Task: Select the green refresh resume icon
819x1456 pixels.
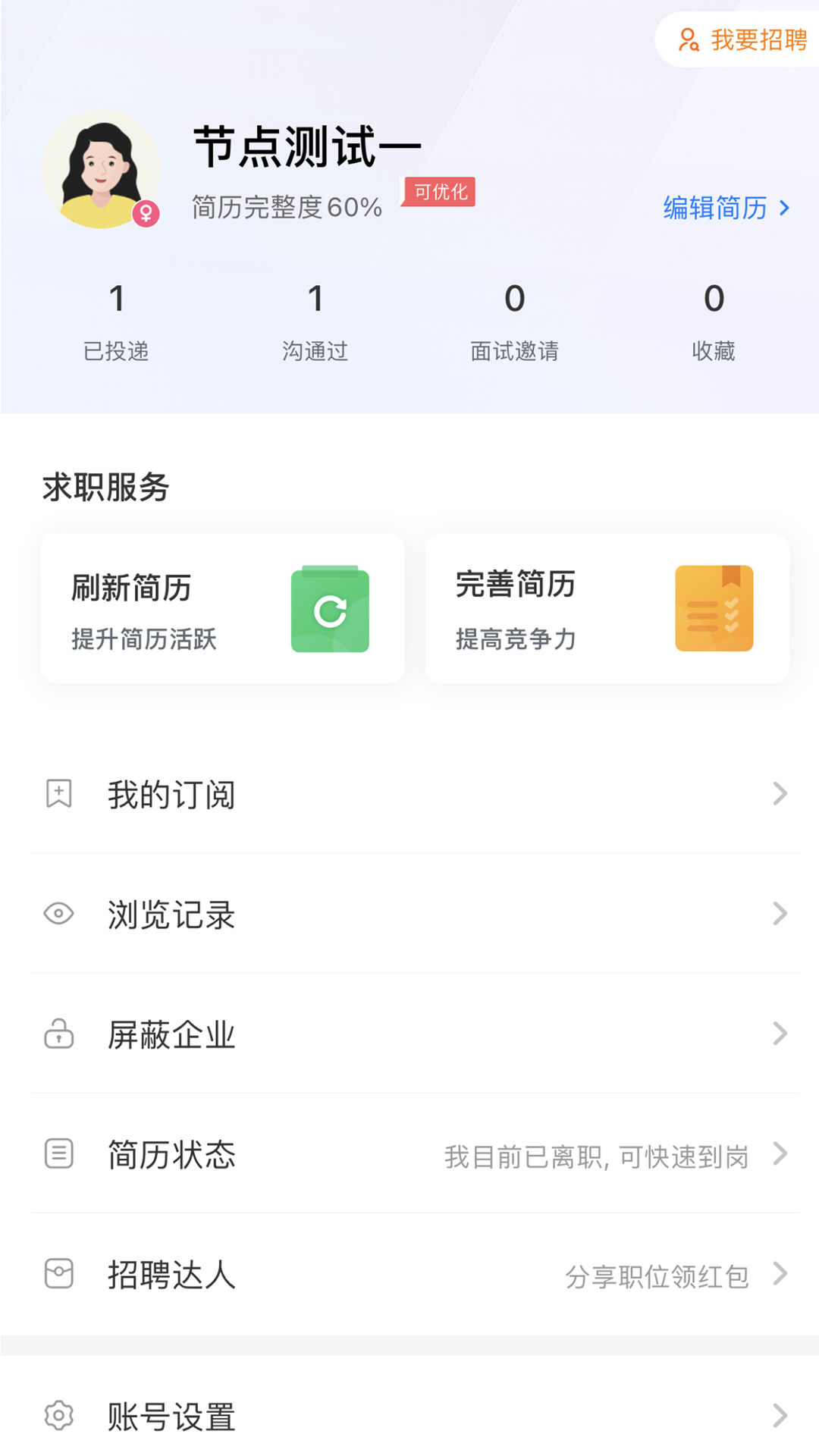Action: [328, 608]
